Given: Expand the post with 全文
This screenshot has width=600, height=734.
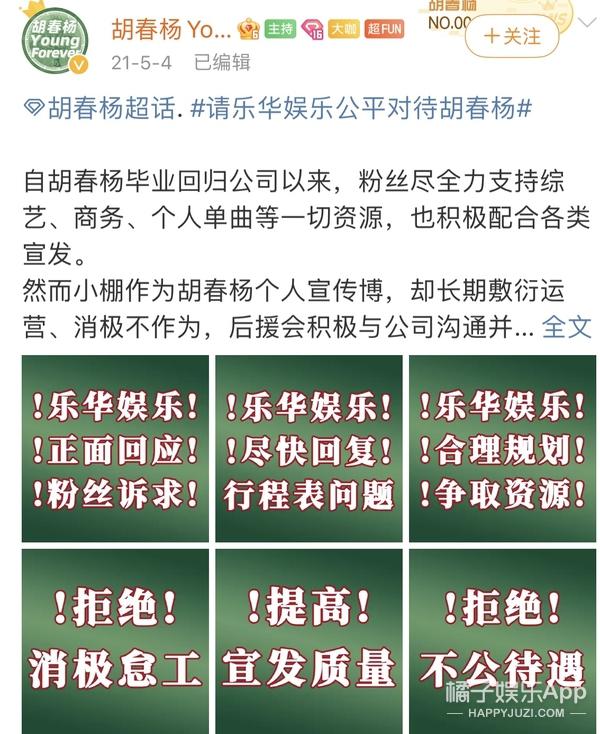Looking at the screenshot, I should click(x=568, y=326).
